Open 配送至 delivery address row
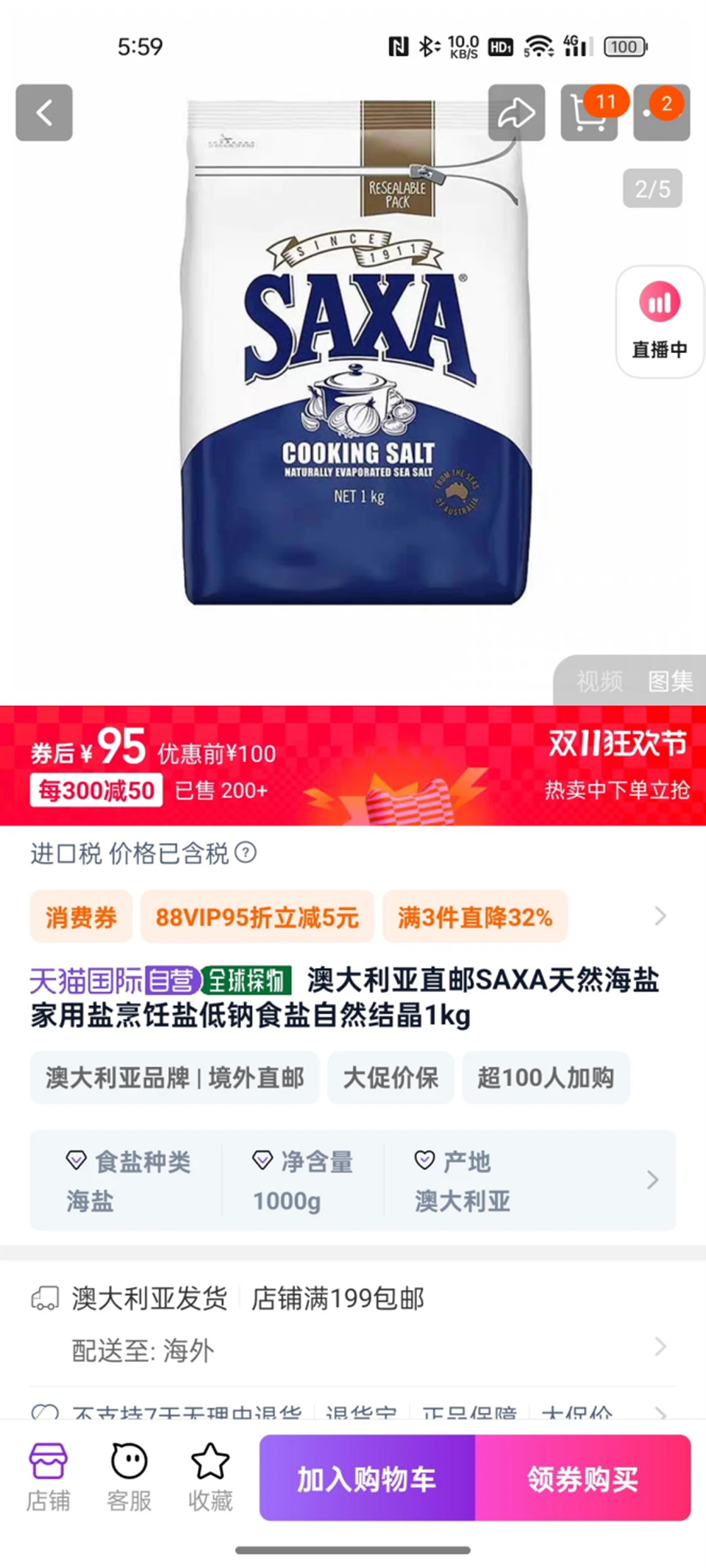Viewport: 706px width, 1568px height. pos(353,1350)
